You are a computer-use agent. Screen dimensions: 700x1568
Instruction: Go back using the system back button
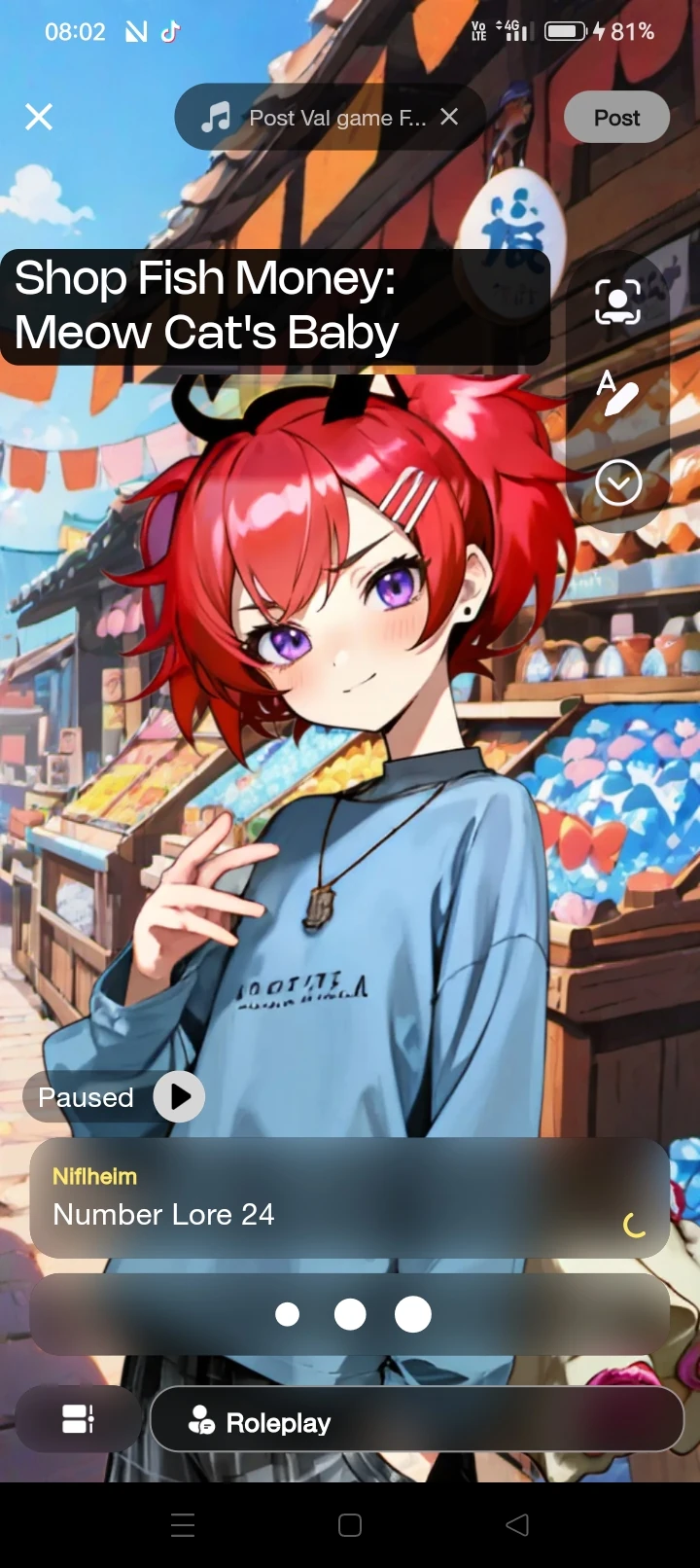(x=517, y=1525)
